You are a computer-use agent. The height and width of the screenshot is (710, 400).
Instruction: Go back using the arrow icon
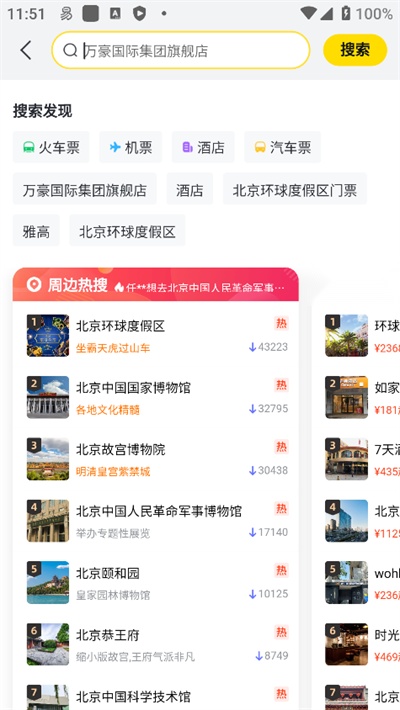26,50
